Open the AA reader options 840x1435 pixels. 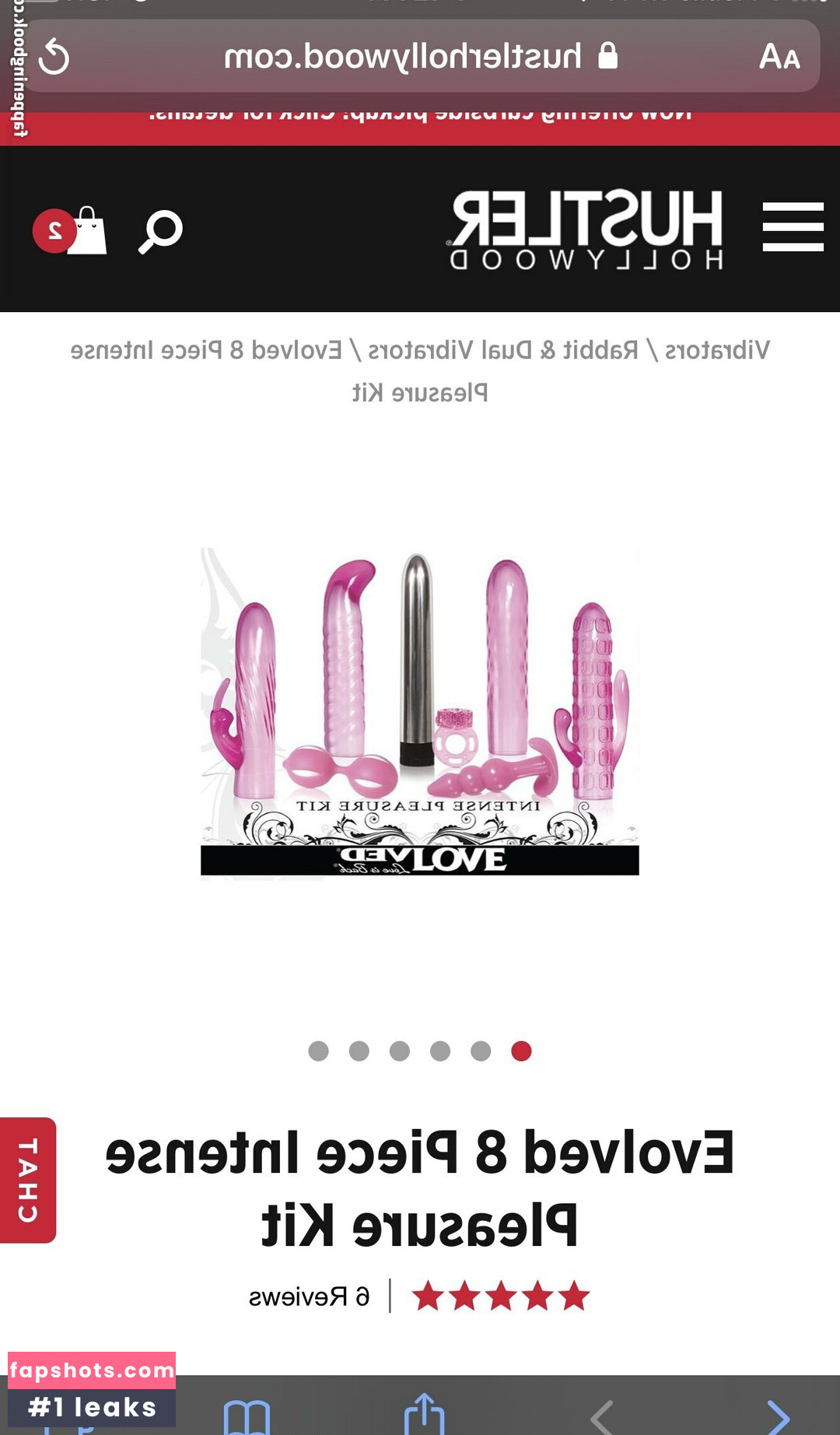(x=779, y=57)
